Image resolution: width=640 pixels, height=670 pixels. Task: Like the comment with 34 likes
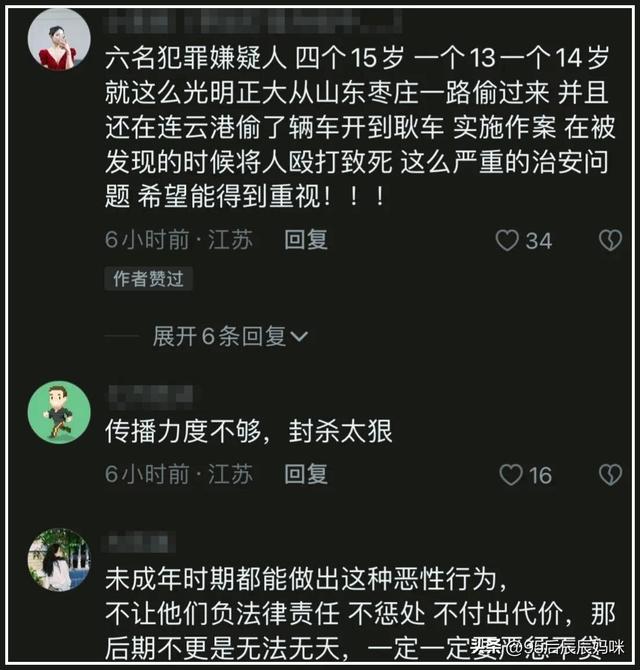click(x=508, y=240)
